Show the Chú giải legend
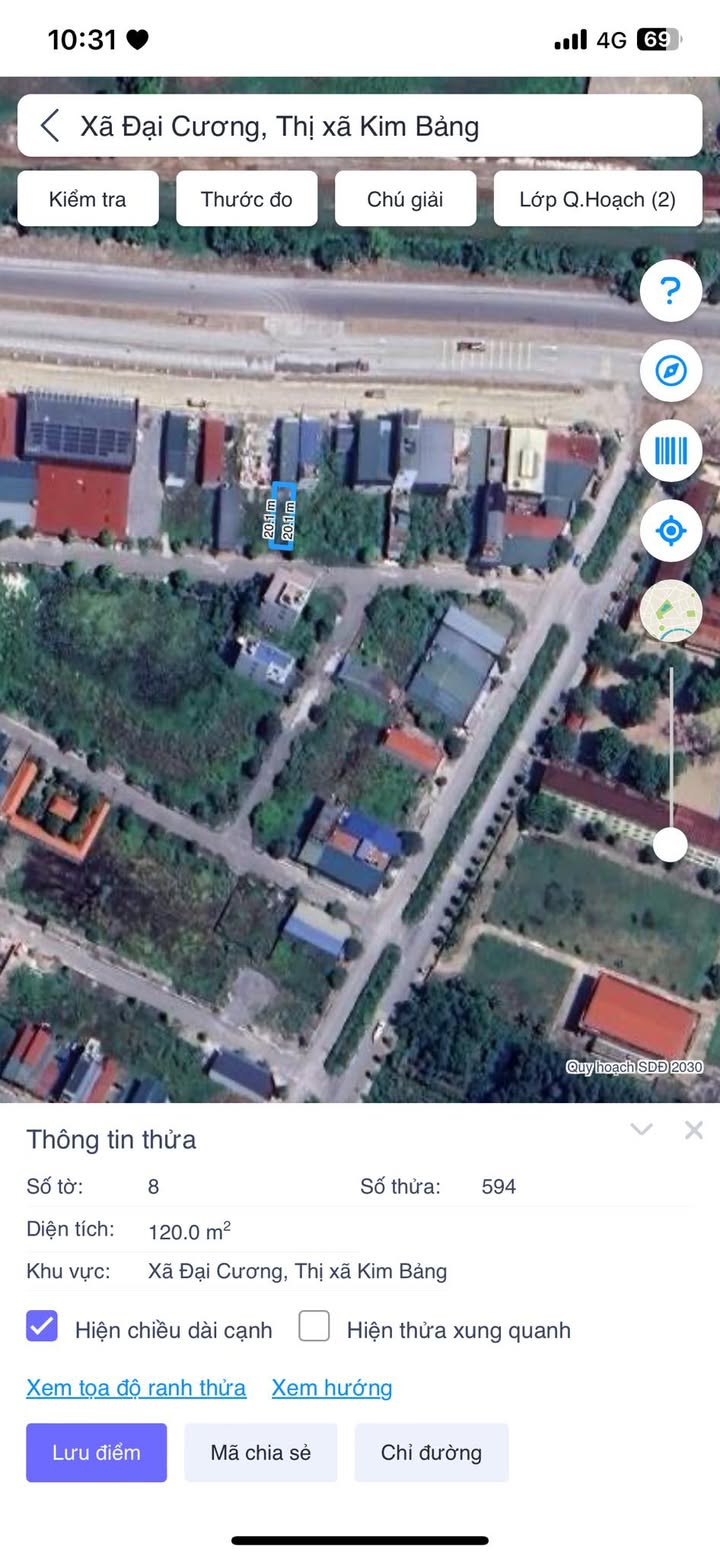The image size is (720, 1559). [405, 199]
